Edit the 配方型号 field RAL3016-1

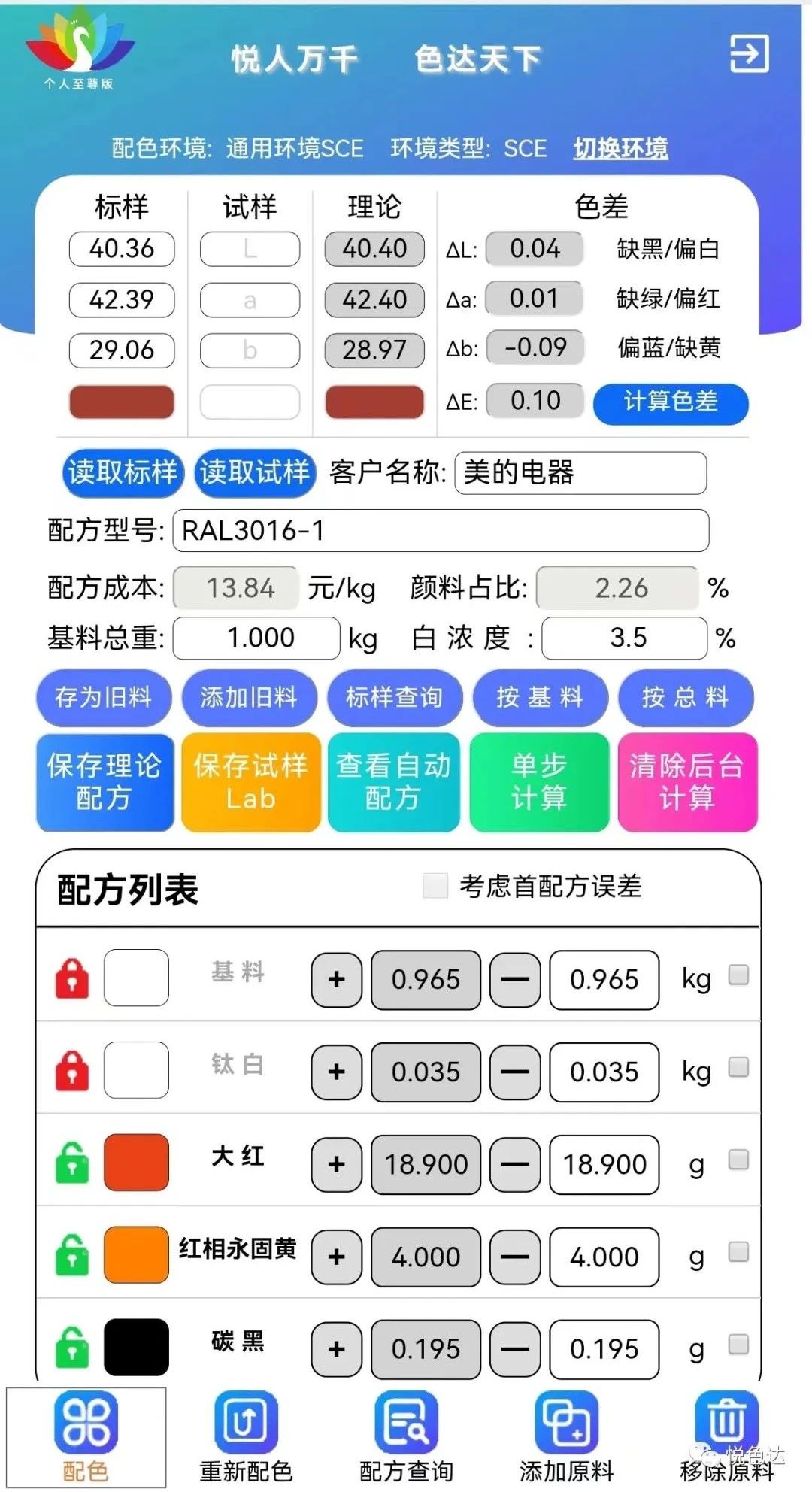441,531
